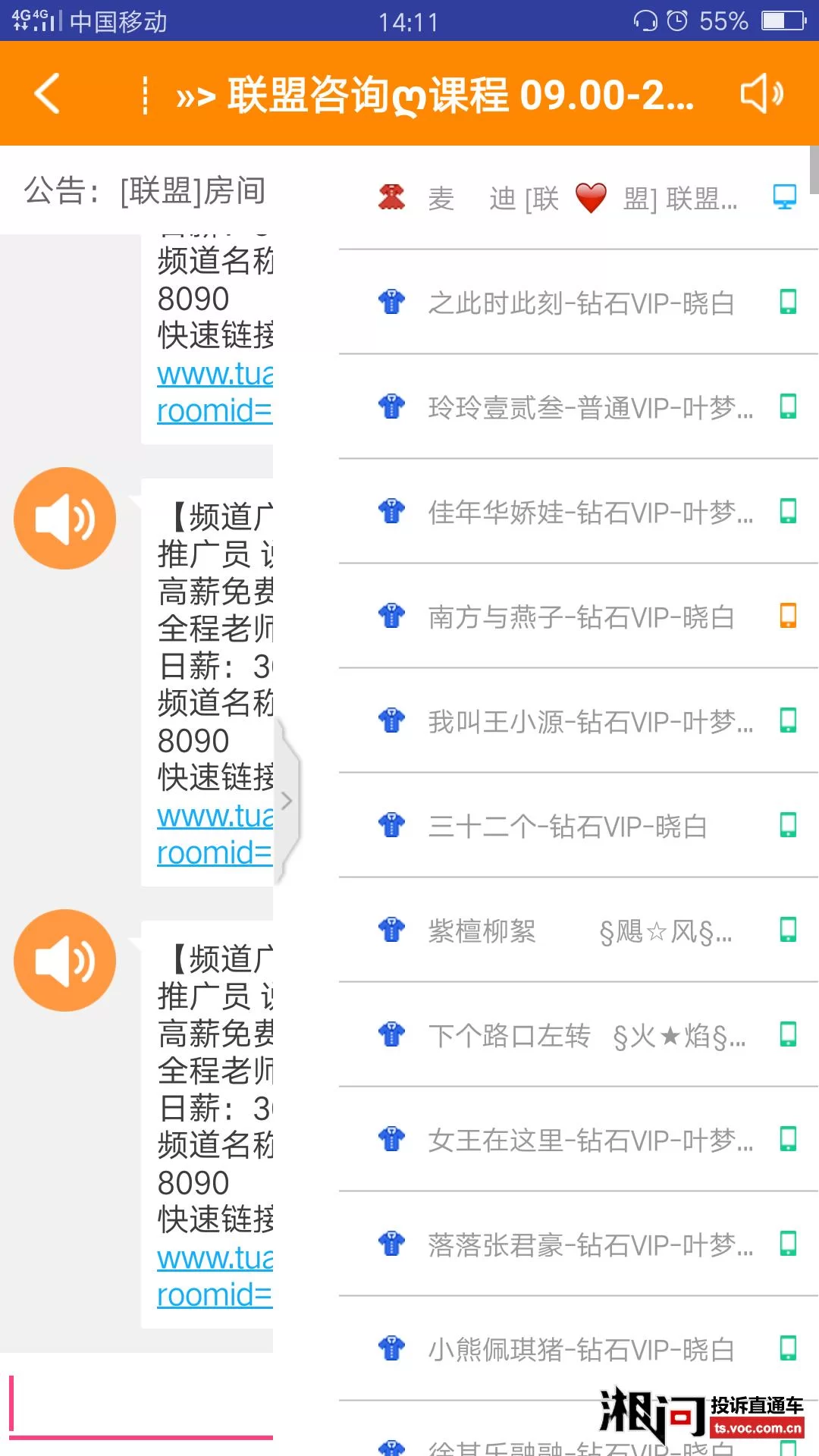Tap the shirt icon beside 下个路口左转
Image resolution: width=819 pixels, height=1456 pixels.
click(x=391, y=1035)
